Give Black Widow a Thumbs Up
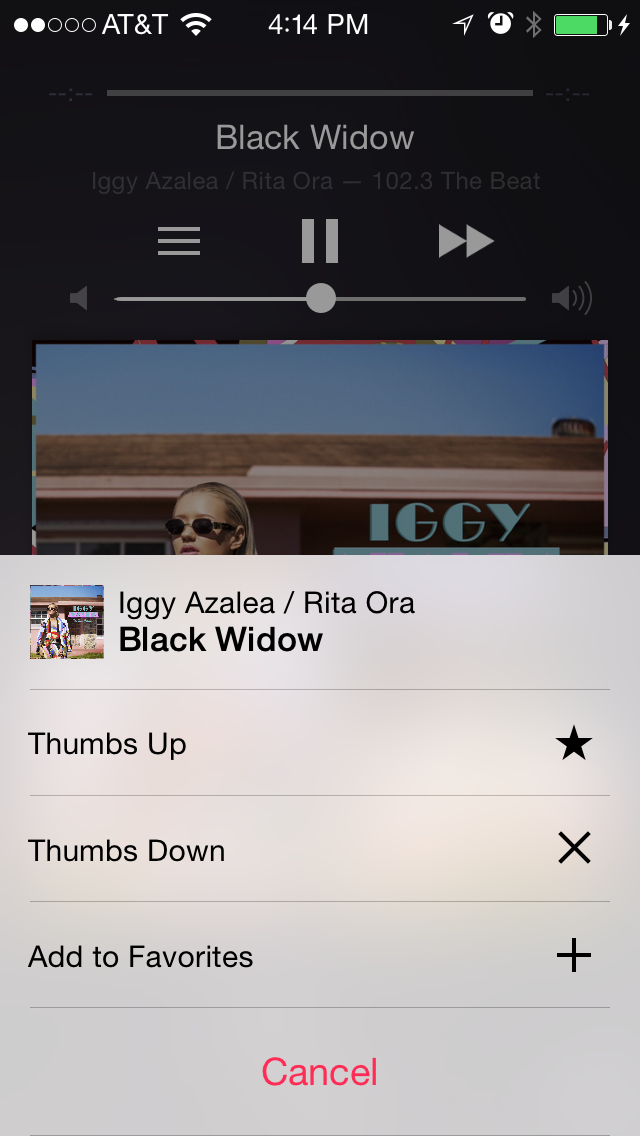This screenshot has width=640, height=1136. tap(320, 743)
